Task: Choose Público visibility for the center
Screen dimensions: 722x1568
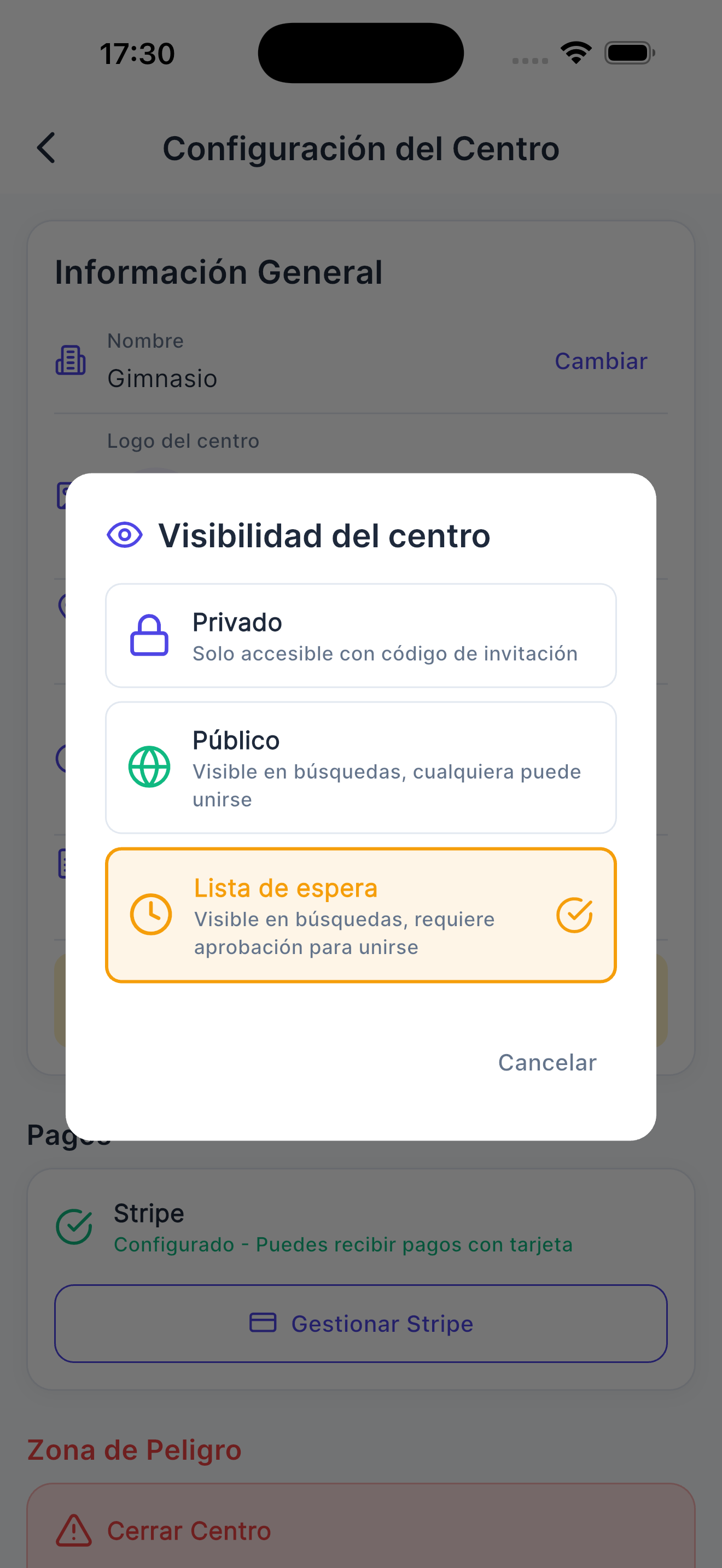Action: (x=360, y=767)
